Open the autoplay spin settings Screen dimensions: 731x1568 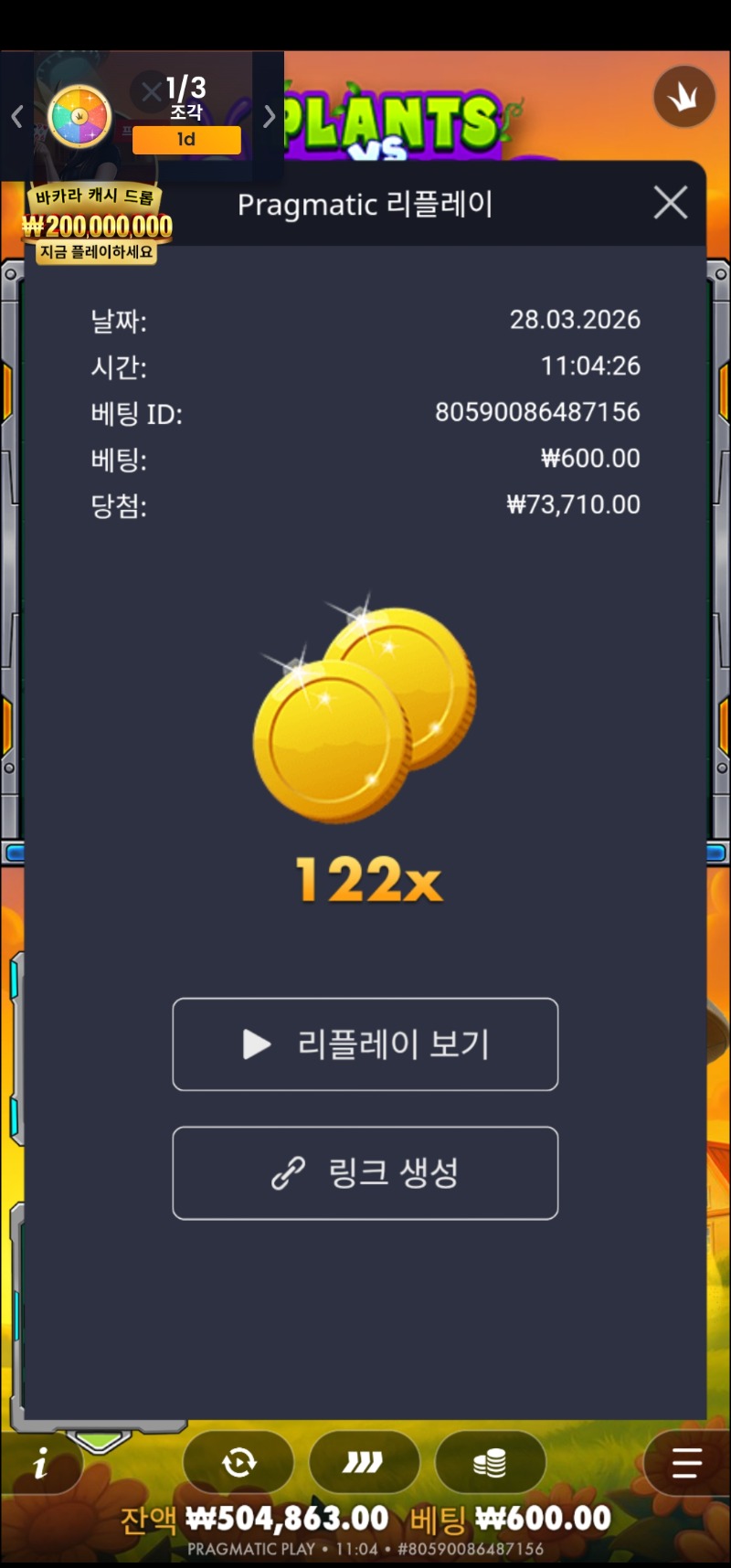[x=238, y=1463]
